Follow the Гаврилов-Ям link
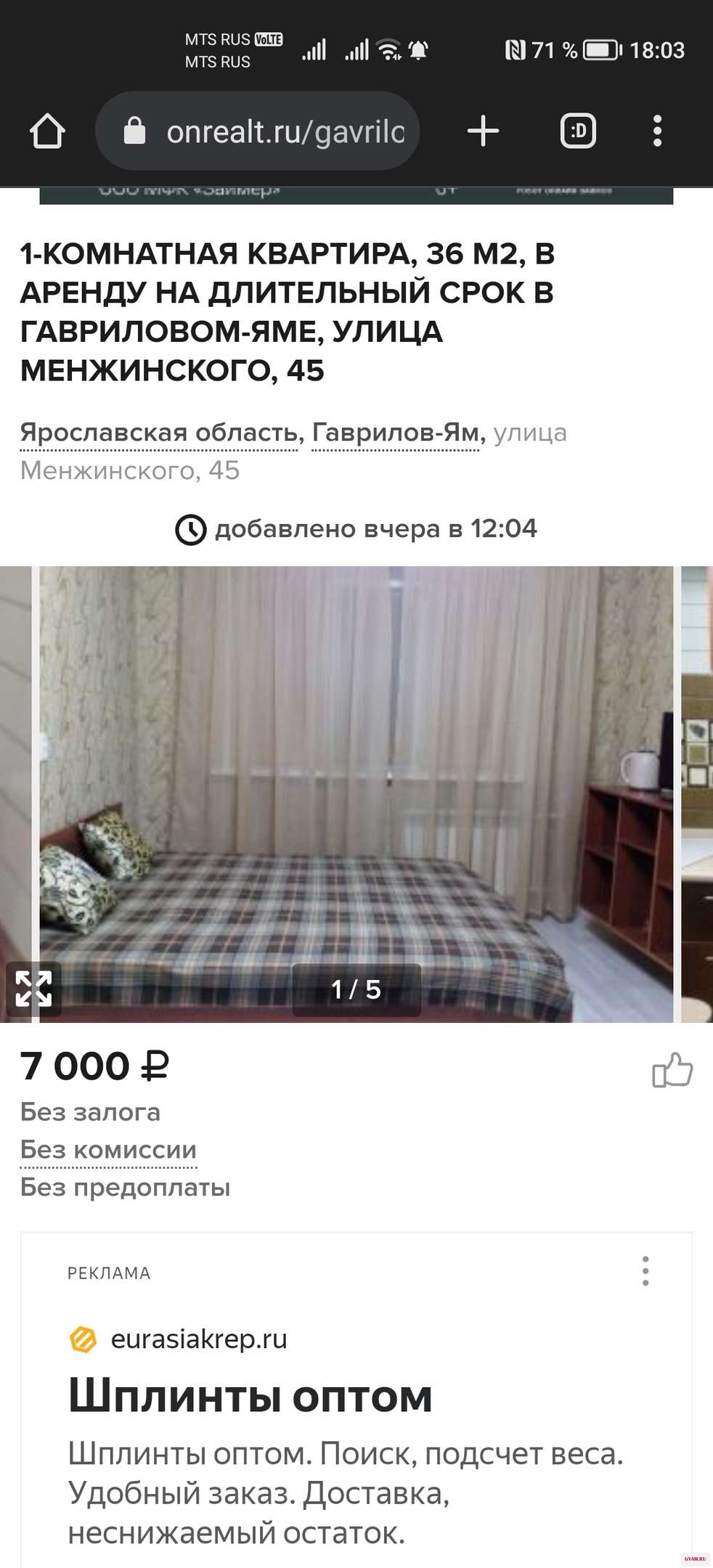This screenshot has width=713, height=1568. 396,433
